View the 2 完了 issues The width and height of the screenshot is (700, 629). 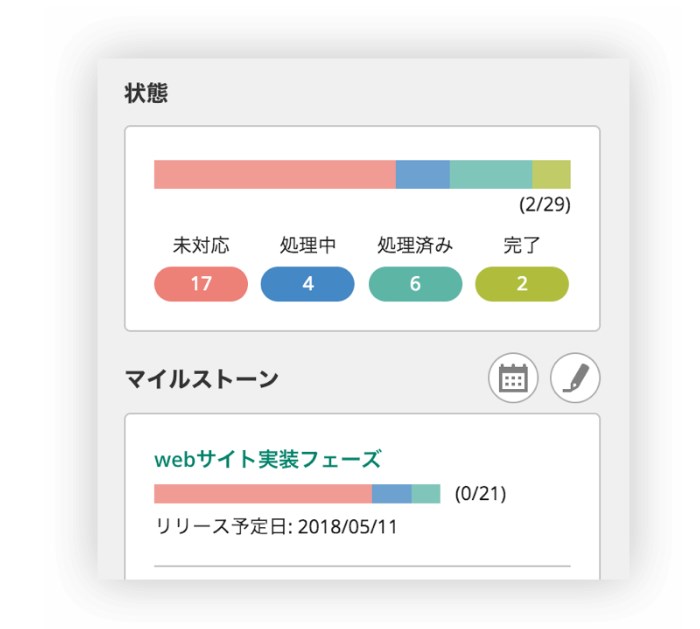click(522, 284)
